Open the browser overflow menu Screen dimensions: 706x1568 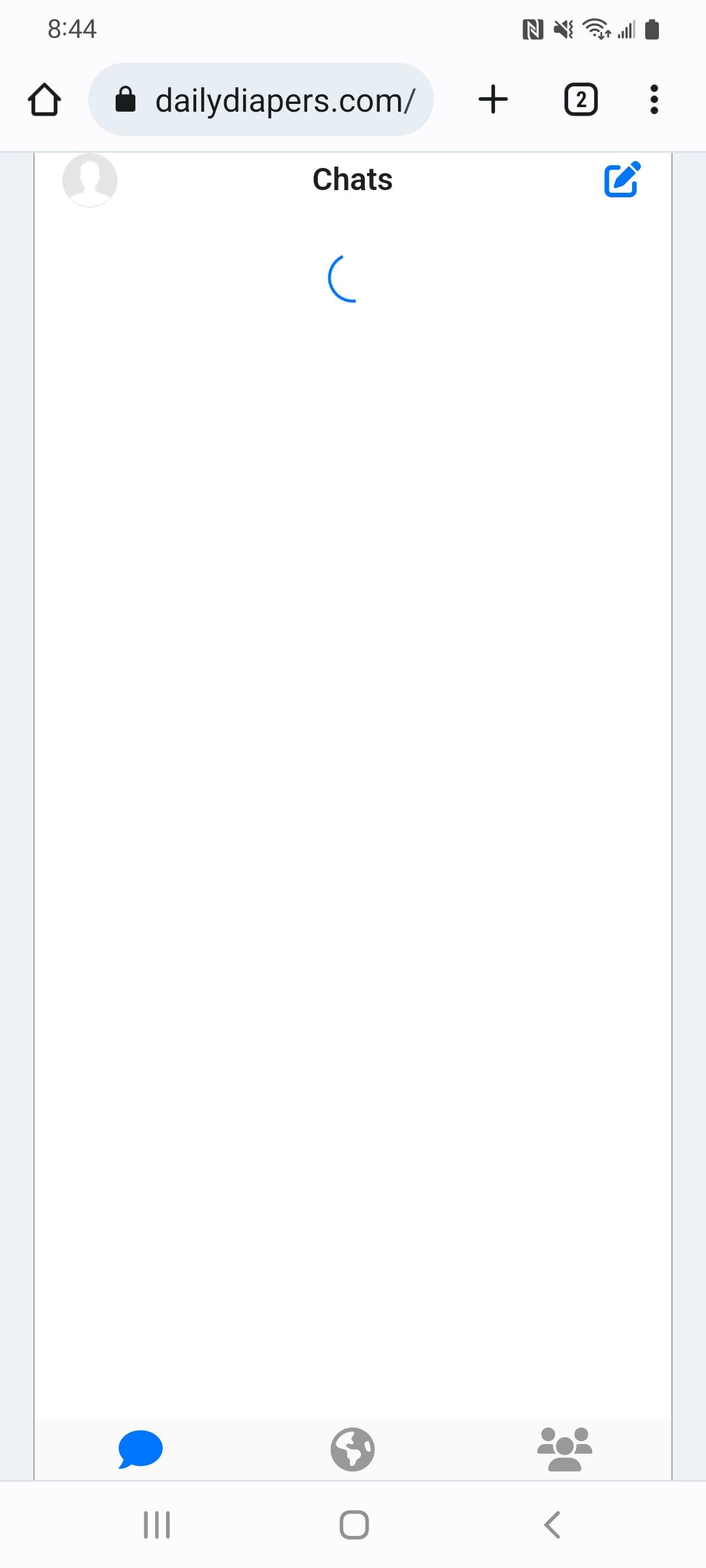(x=654, y=100)
